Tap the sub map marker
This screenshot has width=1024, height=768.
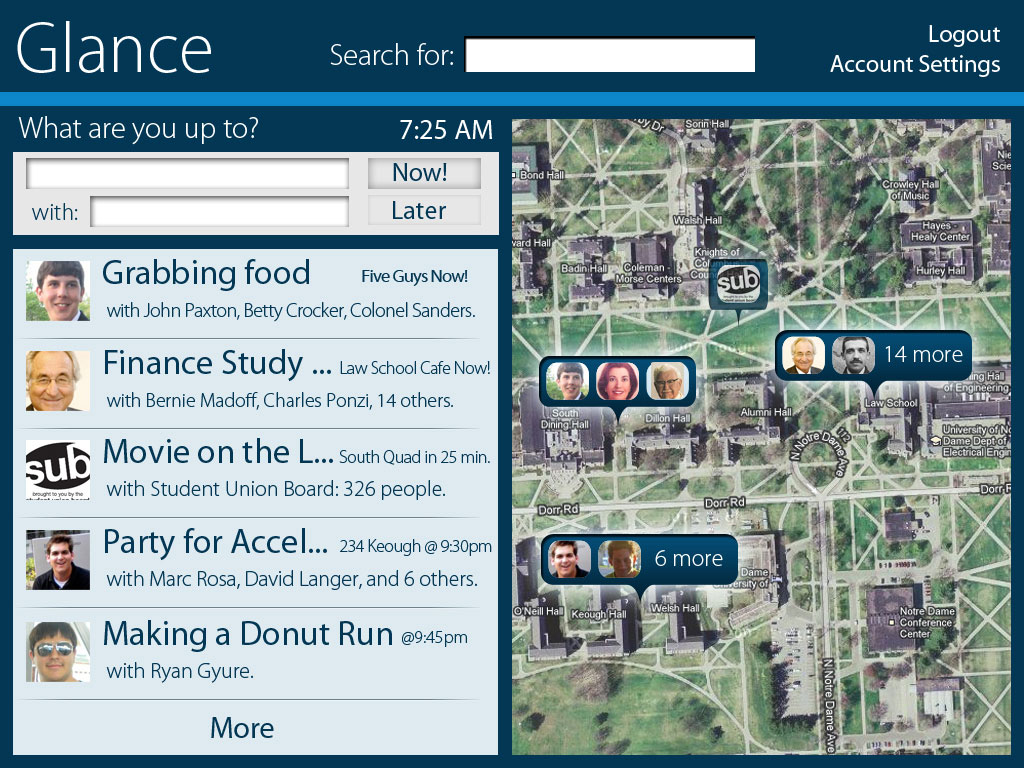coord(738,284)
